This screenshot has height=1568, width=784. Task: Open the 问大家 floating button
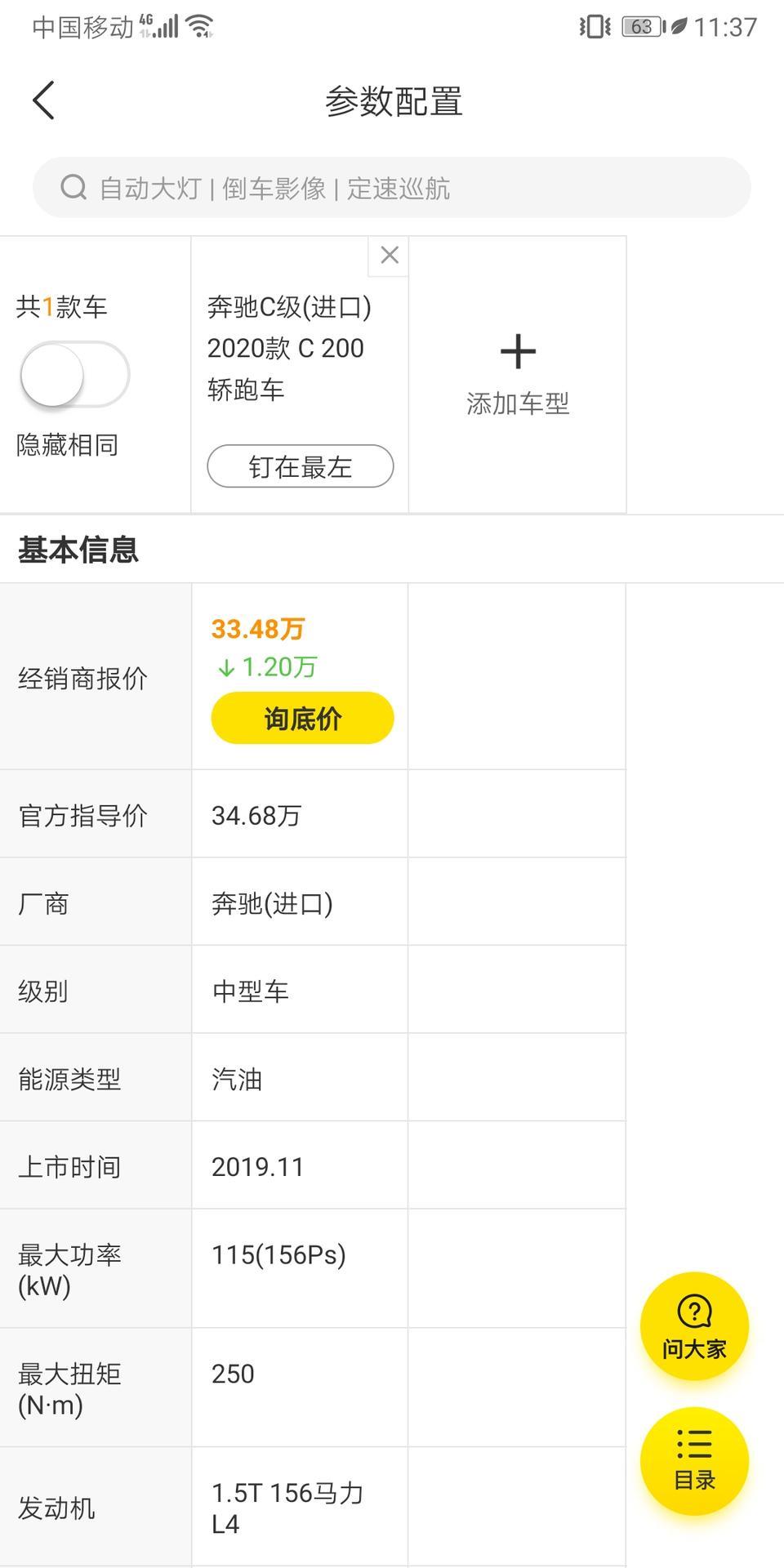(x=694, y=1326)
